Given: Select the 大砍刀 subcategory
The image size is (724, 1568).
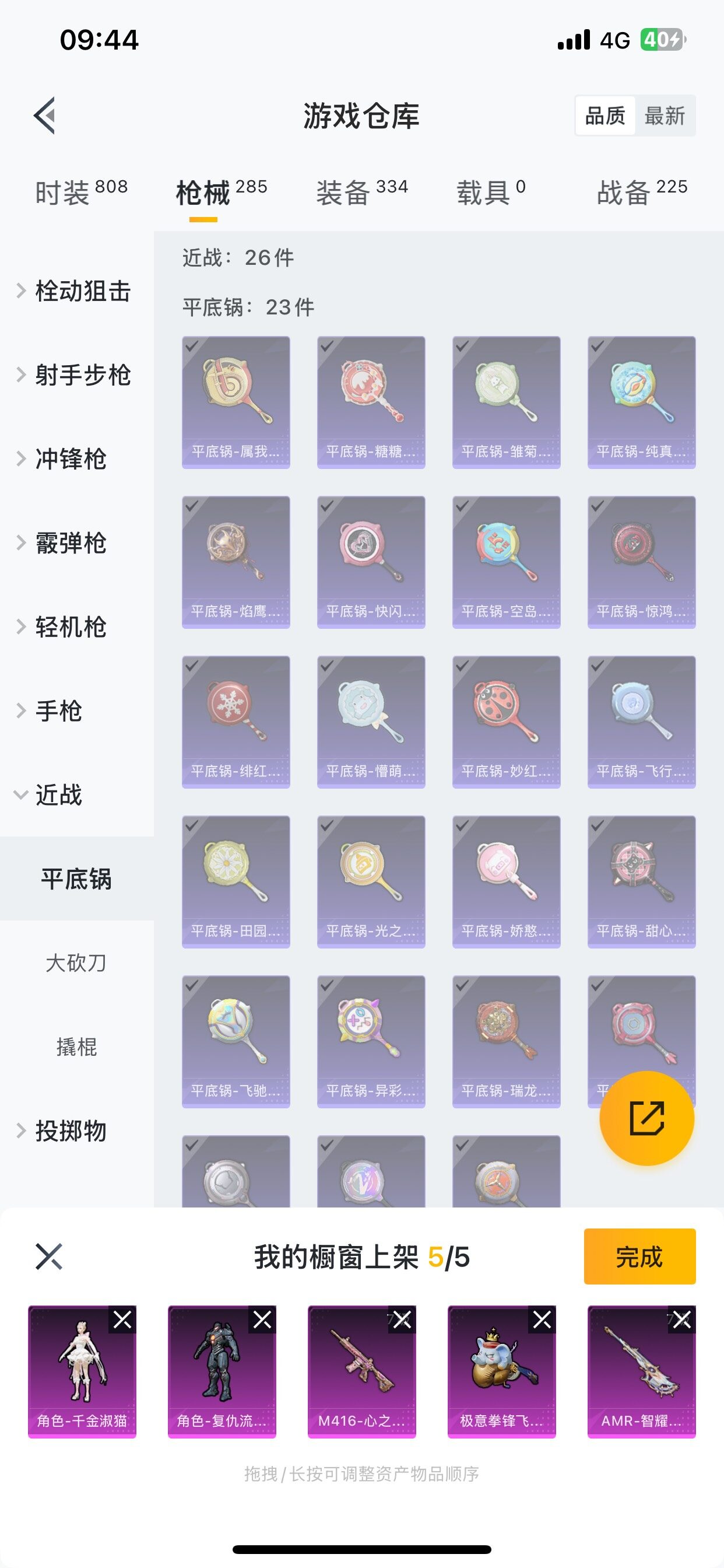Looking at the screenshot, I should (x=76, y=963).
